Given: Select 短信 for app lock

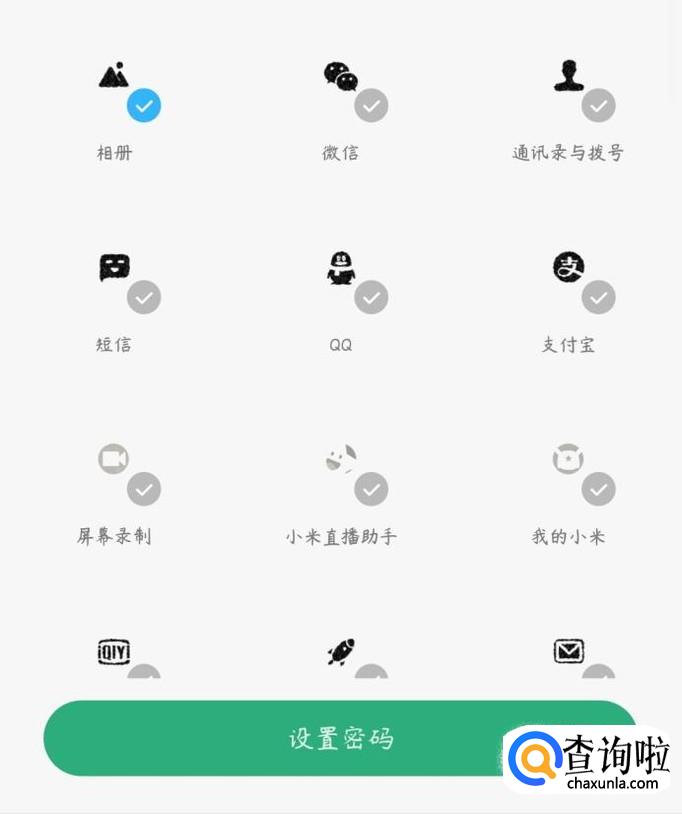Looking at the screenshot, I should pos(144,297).
